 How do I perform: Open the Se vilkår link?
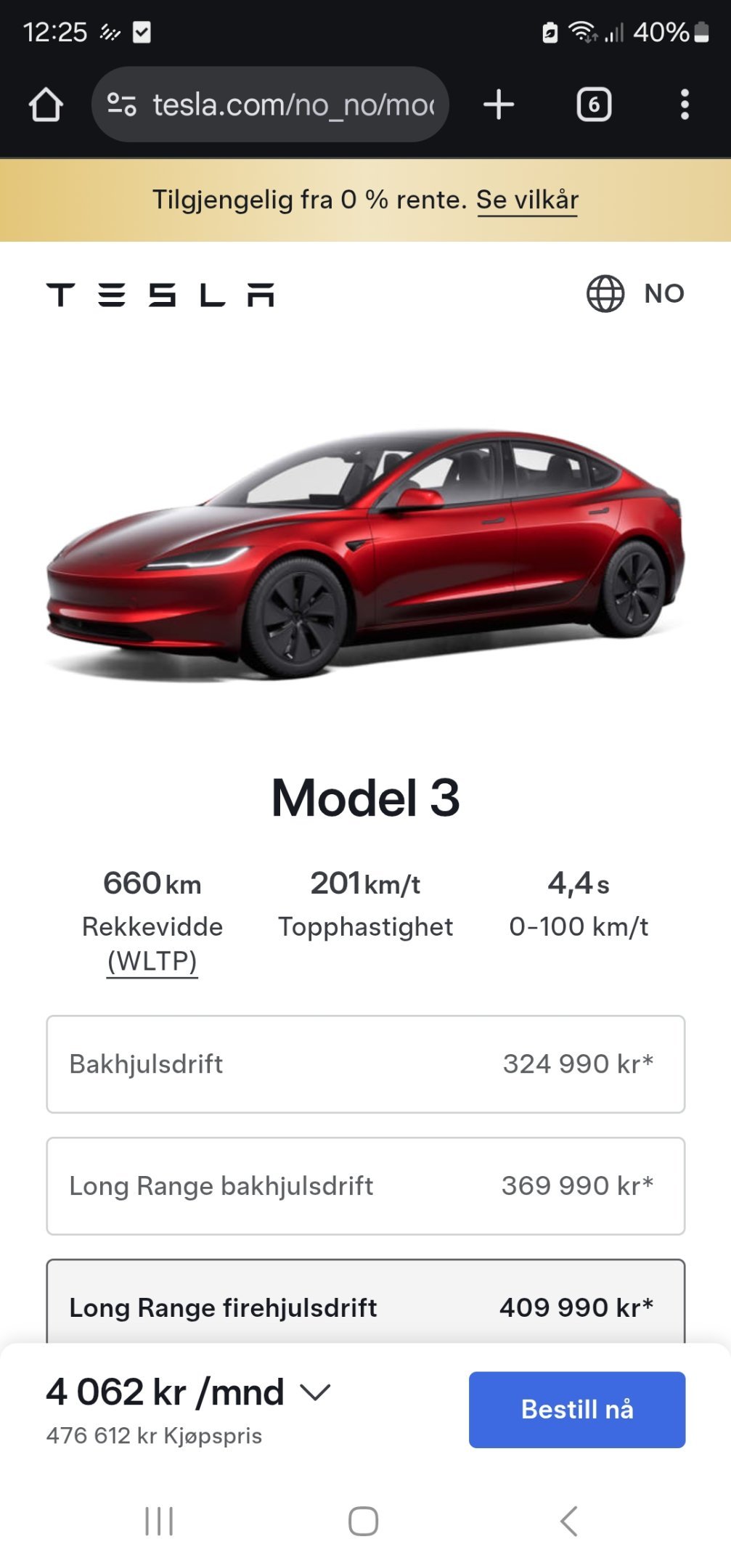click(x=527, y=200)
